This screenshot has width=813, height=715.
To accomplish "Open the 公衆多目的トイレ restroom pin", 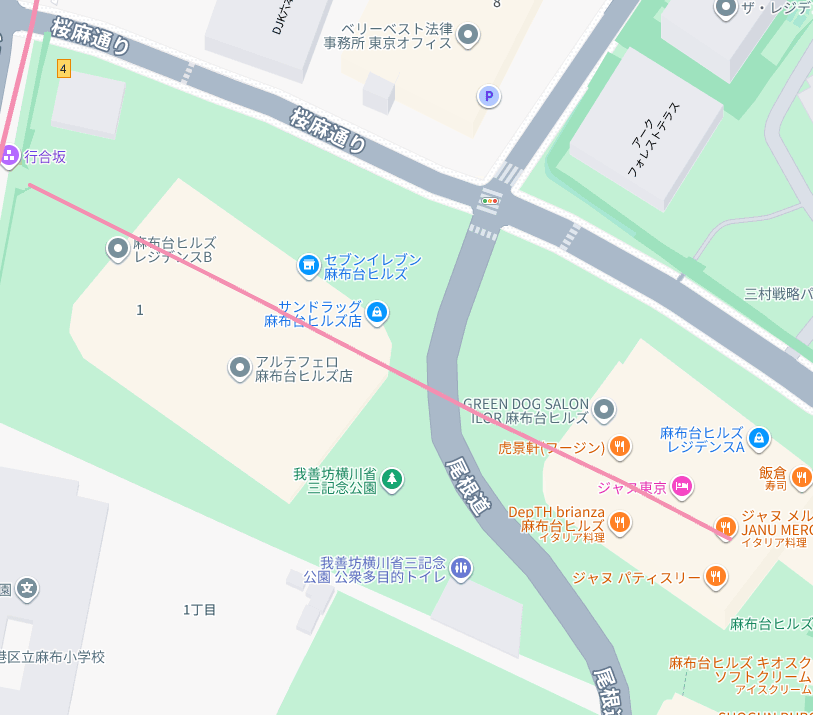I will [x=461, y=568].
